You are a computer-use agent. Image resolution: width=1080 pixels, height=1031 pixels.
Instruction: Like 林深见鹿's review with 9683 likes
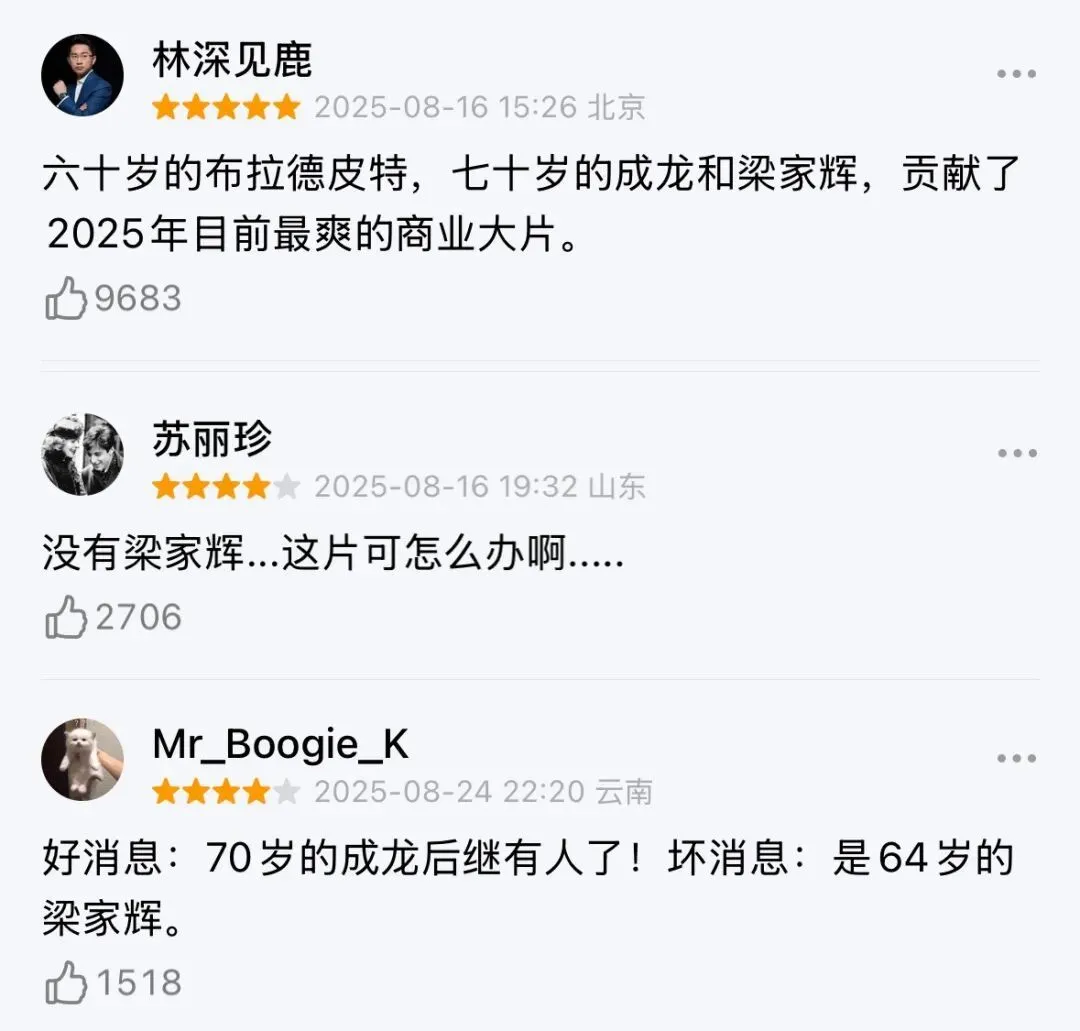(66, 299)
